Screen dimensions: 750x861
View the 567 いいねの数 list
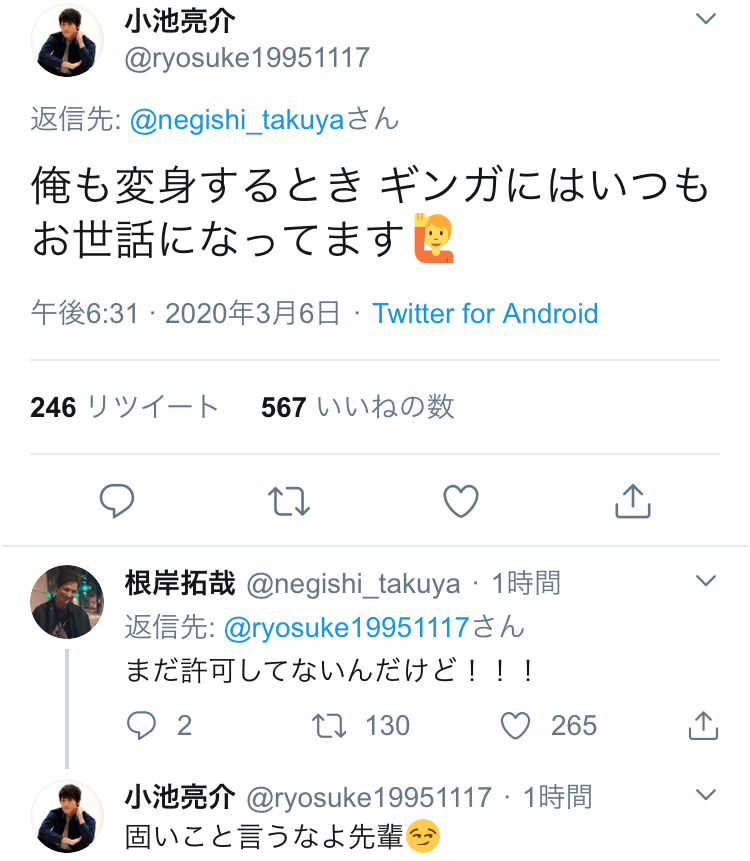pyautogui.click(x=357, y=407)
